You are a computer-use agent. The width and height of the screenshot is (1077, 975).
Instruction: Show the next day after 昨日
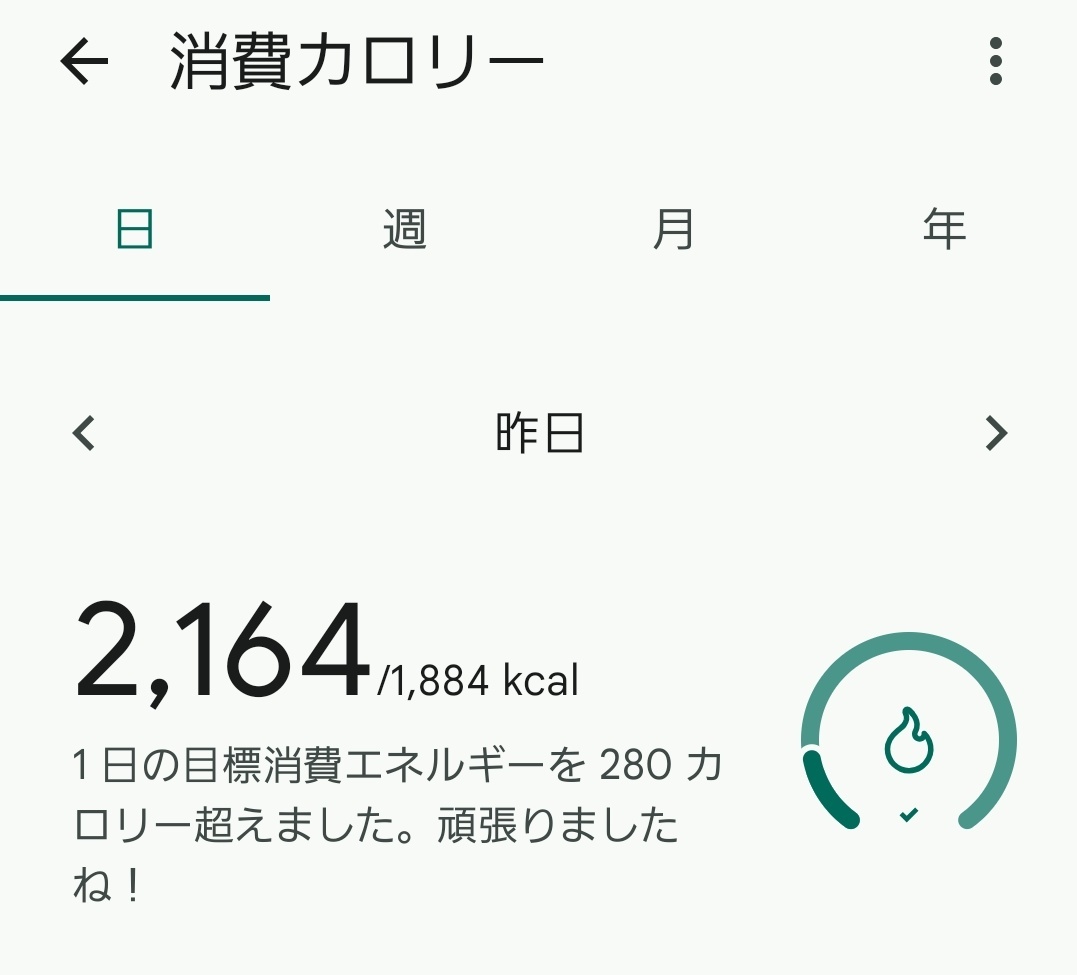click(x=995, y=434)
